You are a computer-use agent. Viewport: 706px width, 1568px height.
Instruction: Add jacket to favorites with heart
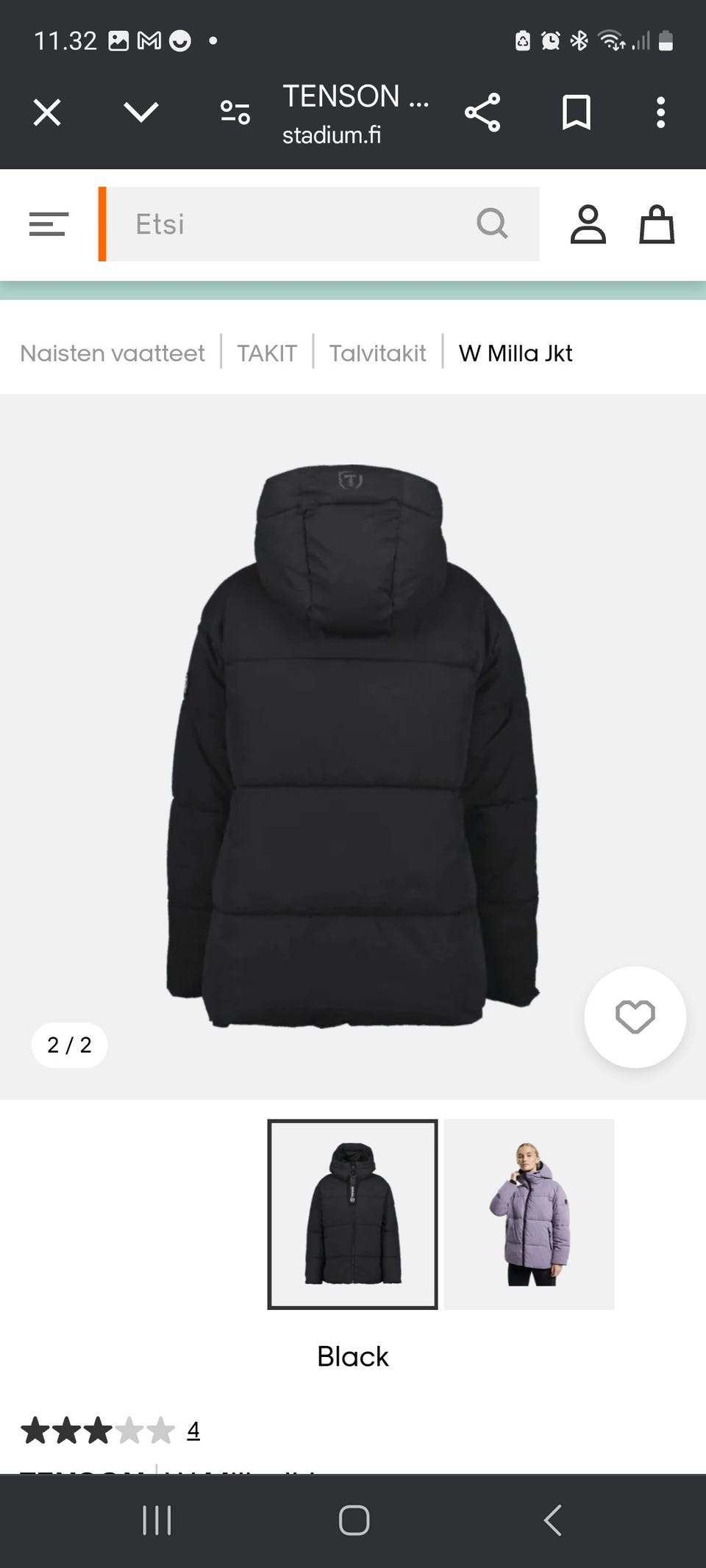(x=635, y=1017)
